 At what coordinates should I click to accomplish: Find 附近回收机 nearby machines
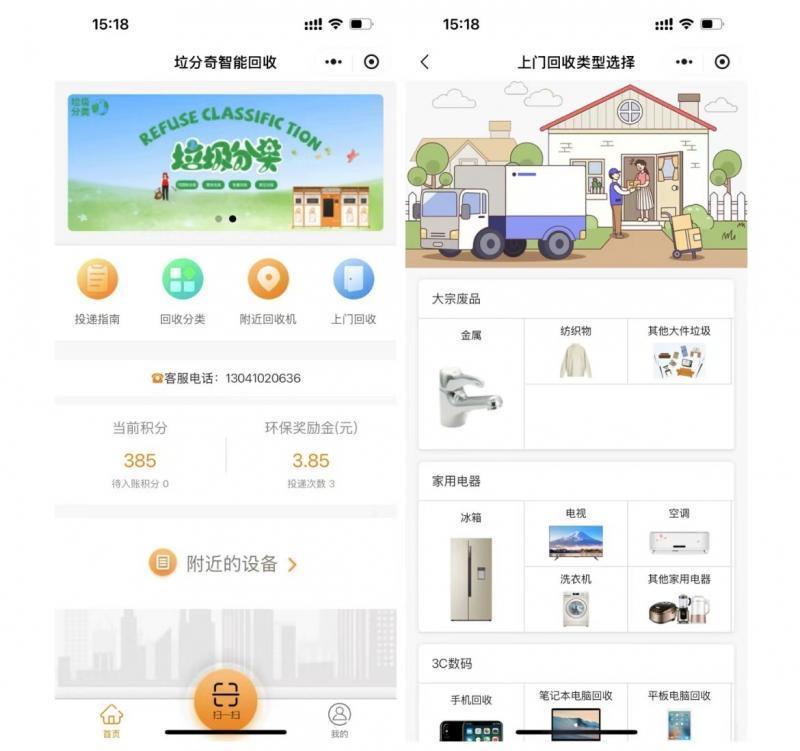pyautogui.click(x=268, y=291)
